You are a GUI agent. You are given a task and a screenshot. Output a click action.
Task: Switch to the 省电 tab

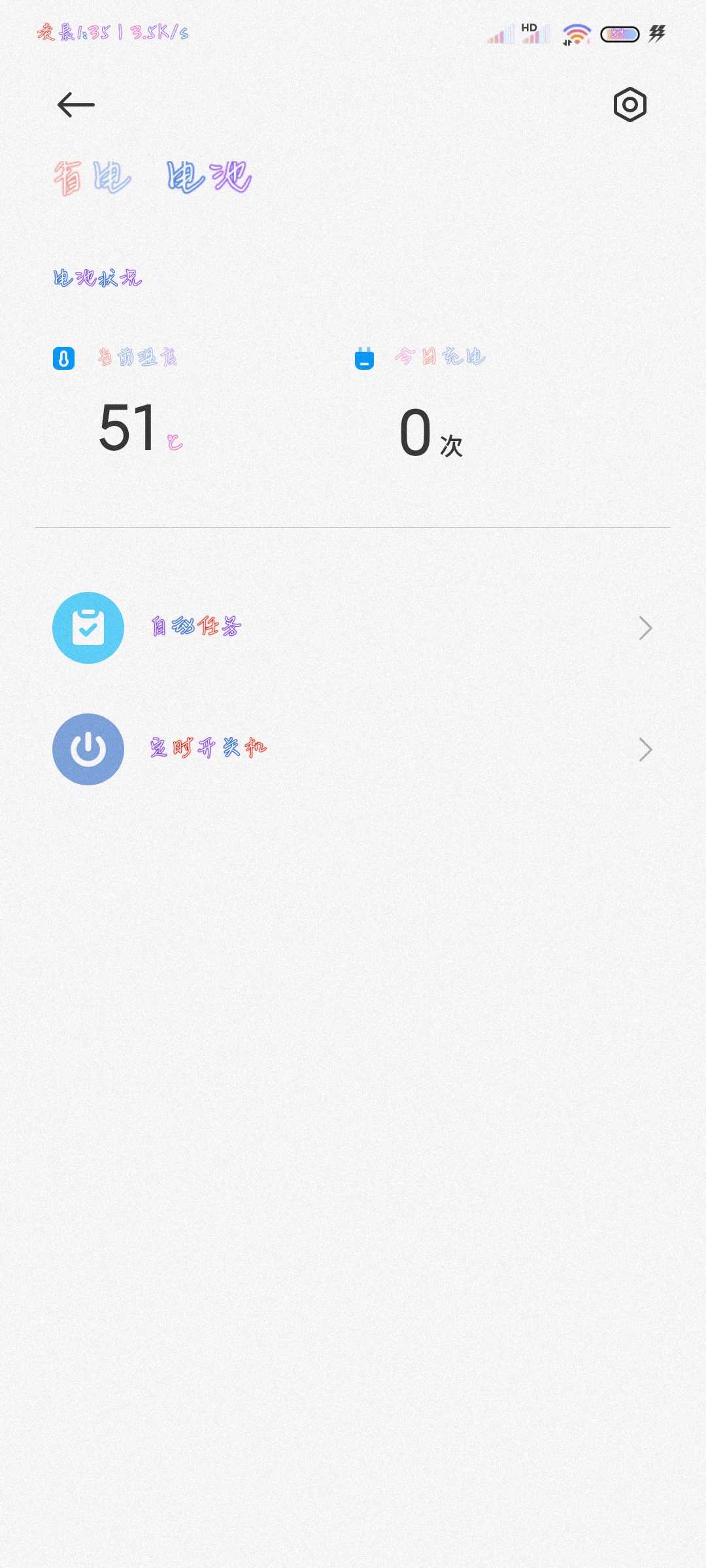pyautogui.click(x=92, y=178)
